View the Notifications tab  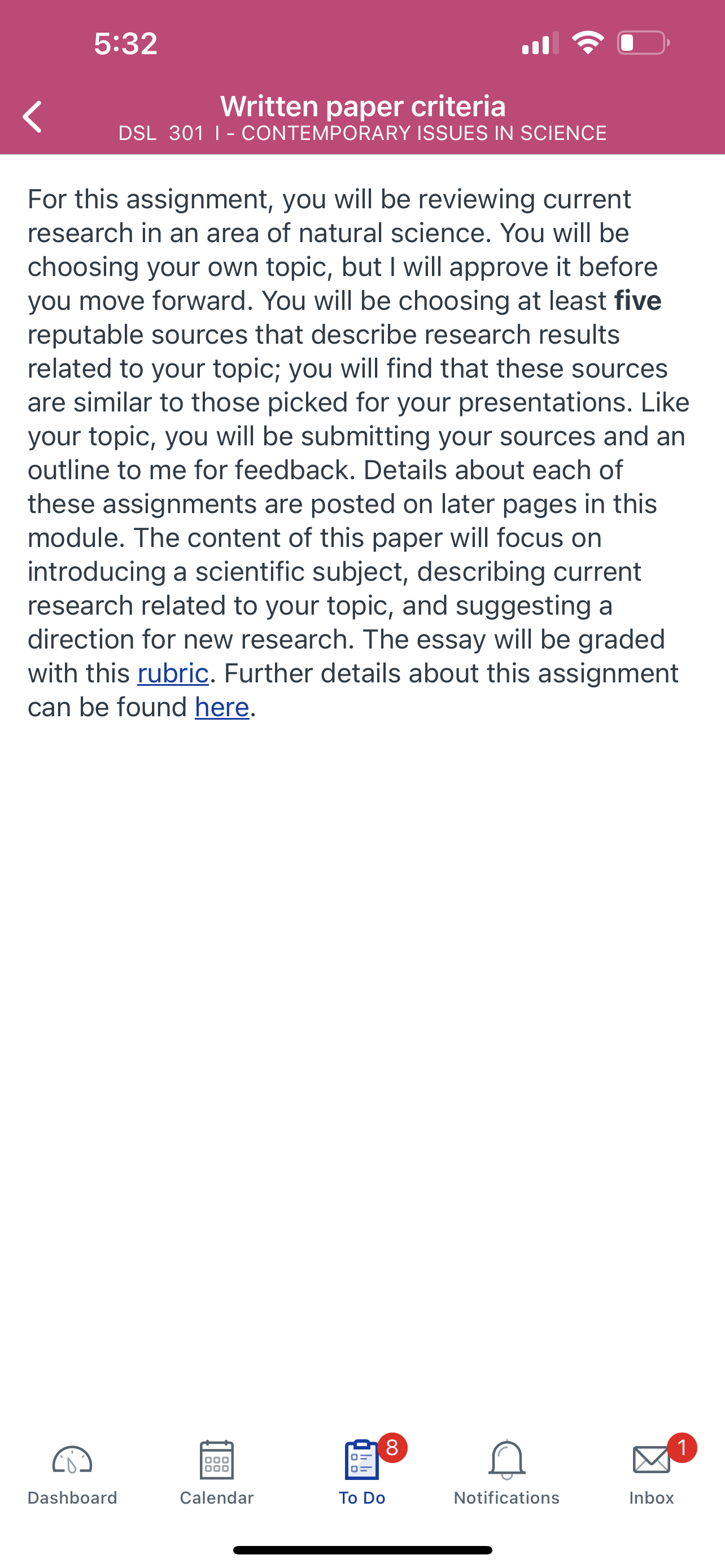pyautogui.click(x=506, y=1472)
